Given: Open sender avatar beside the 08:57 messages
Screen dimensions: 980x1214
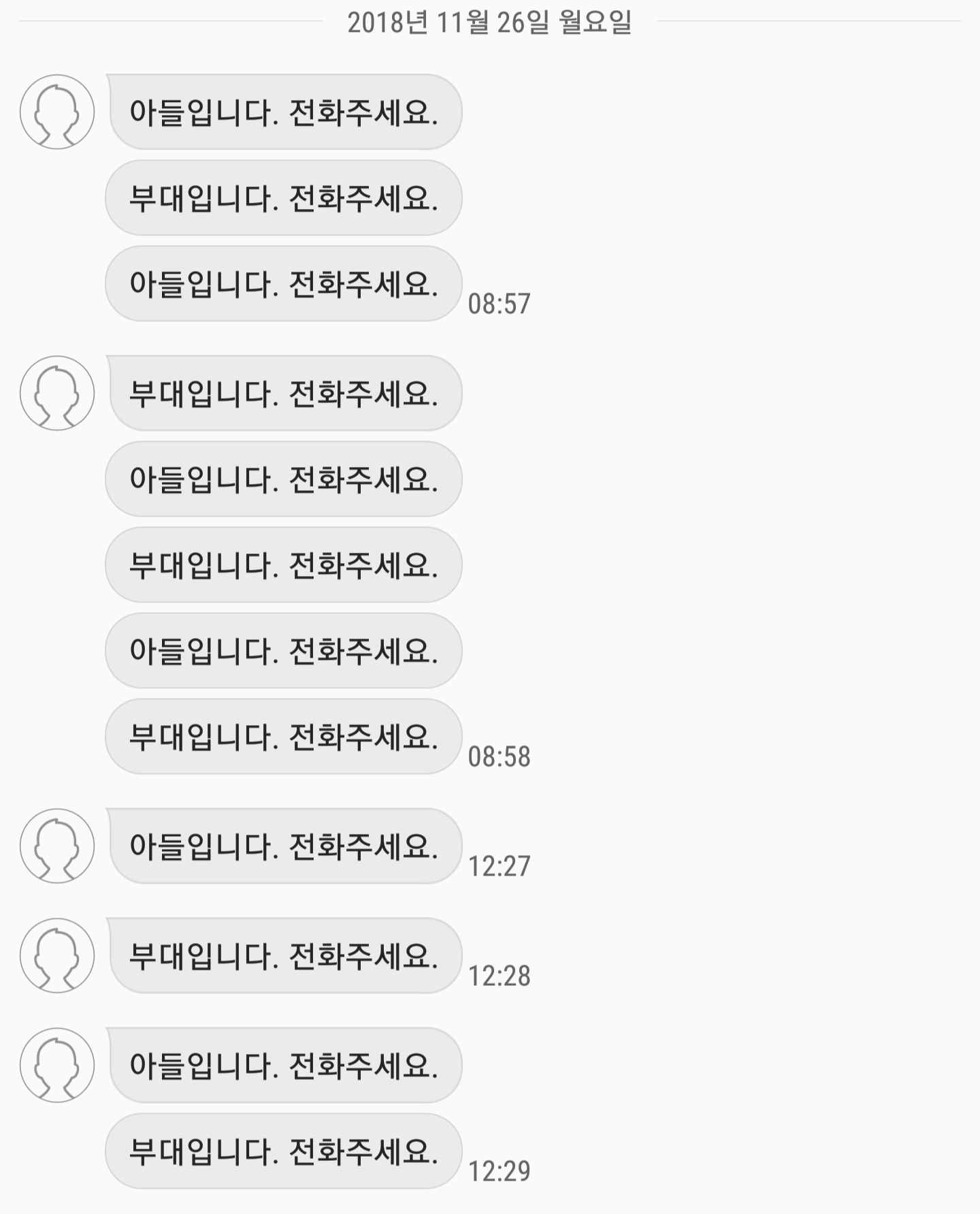Looking at the screenshot, I should pos(57,112).
